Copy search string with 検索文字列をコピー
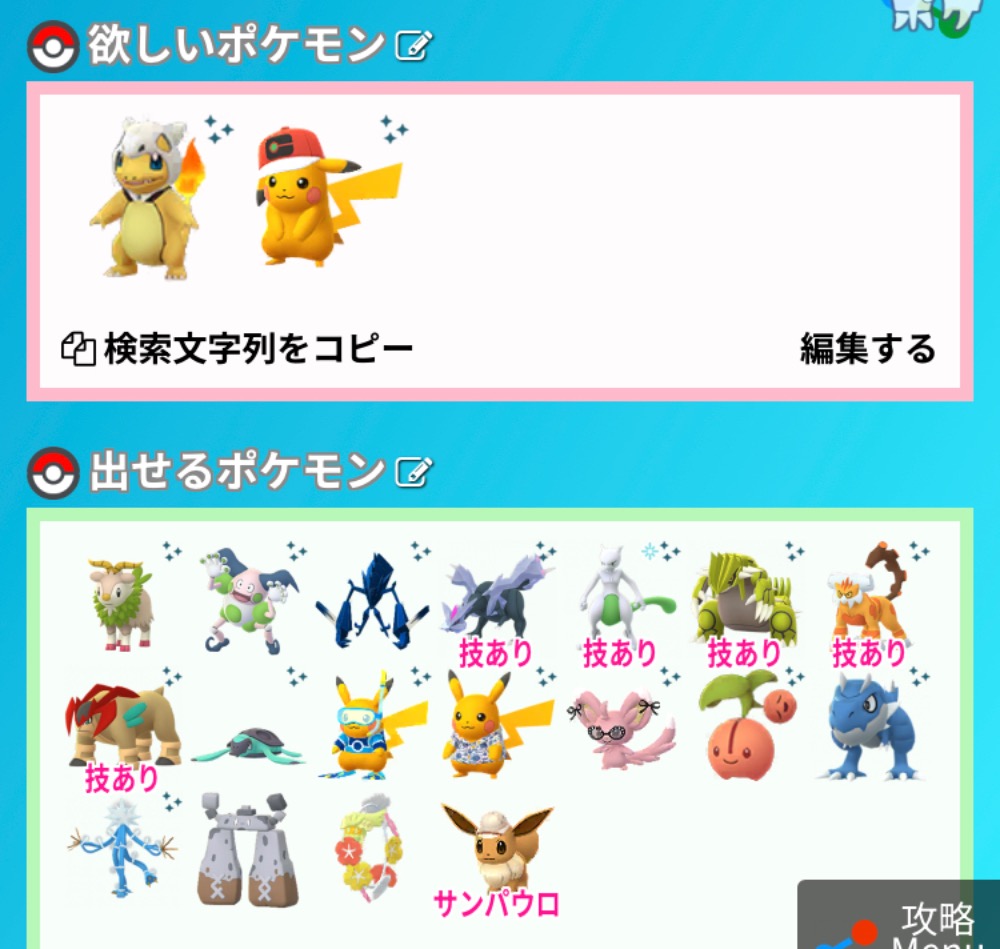Image resolution: width=1000 pixels, height=949 pixels. [238, 349]
